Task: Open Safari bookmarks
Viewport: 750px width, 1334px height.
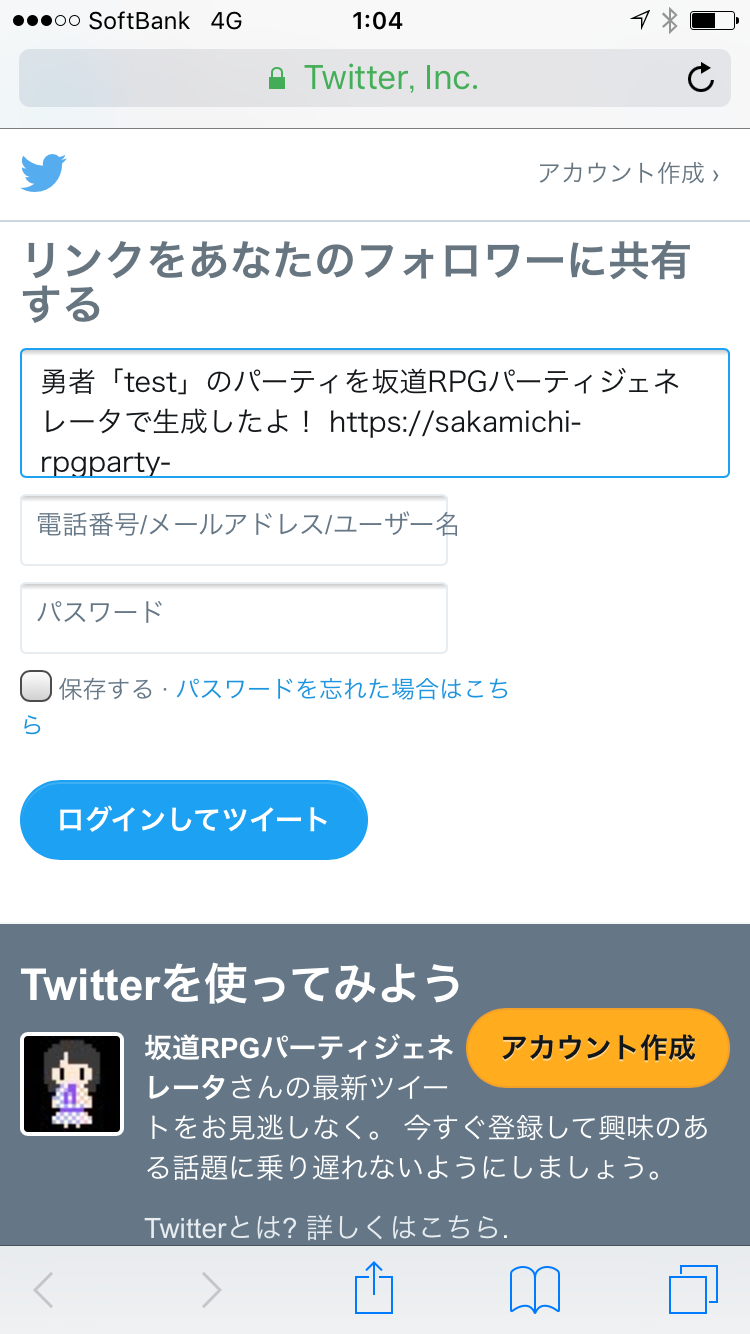Action: (534, 1289)
